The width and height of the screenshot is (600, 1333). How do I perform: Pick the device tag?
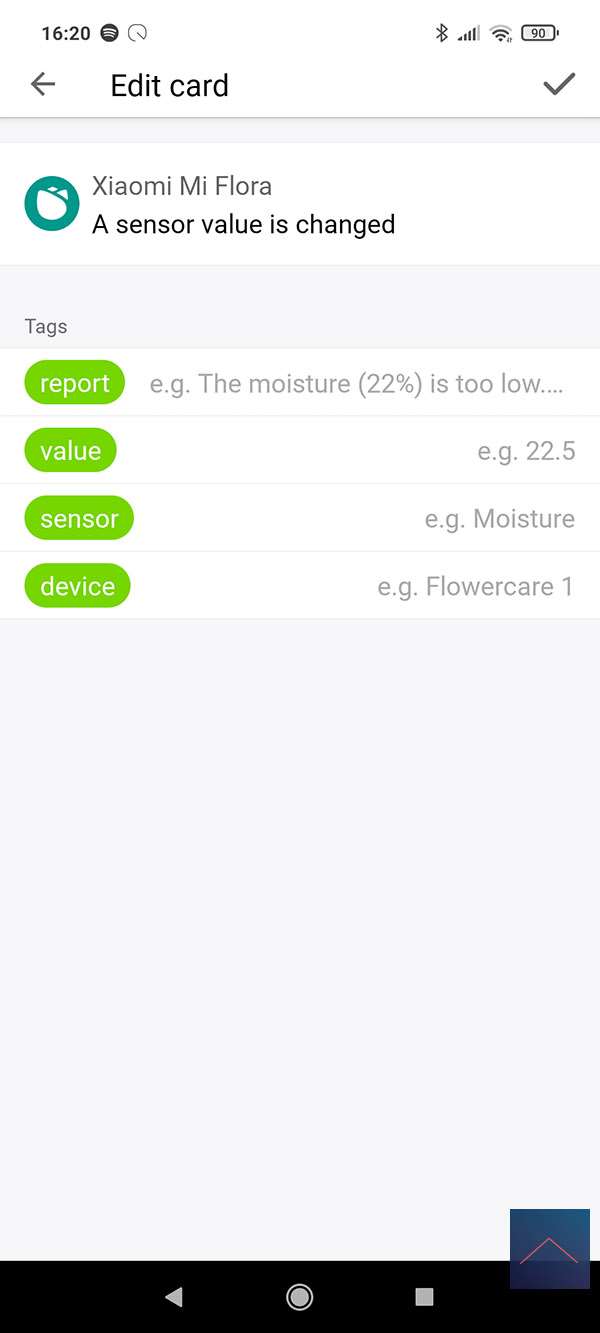pyautogui.click(x=77, y=586)
